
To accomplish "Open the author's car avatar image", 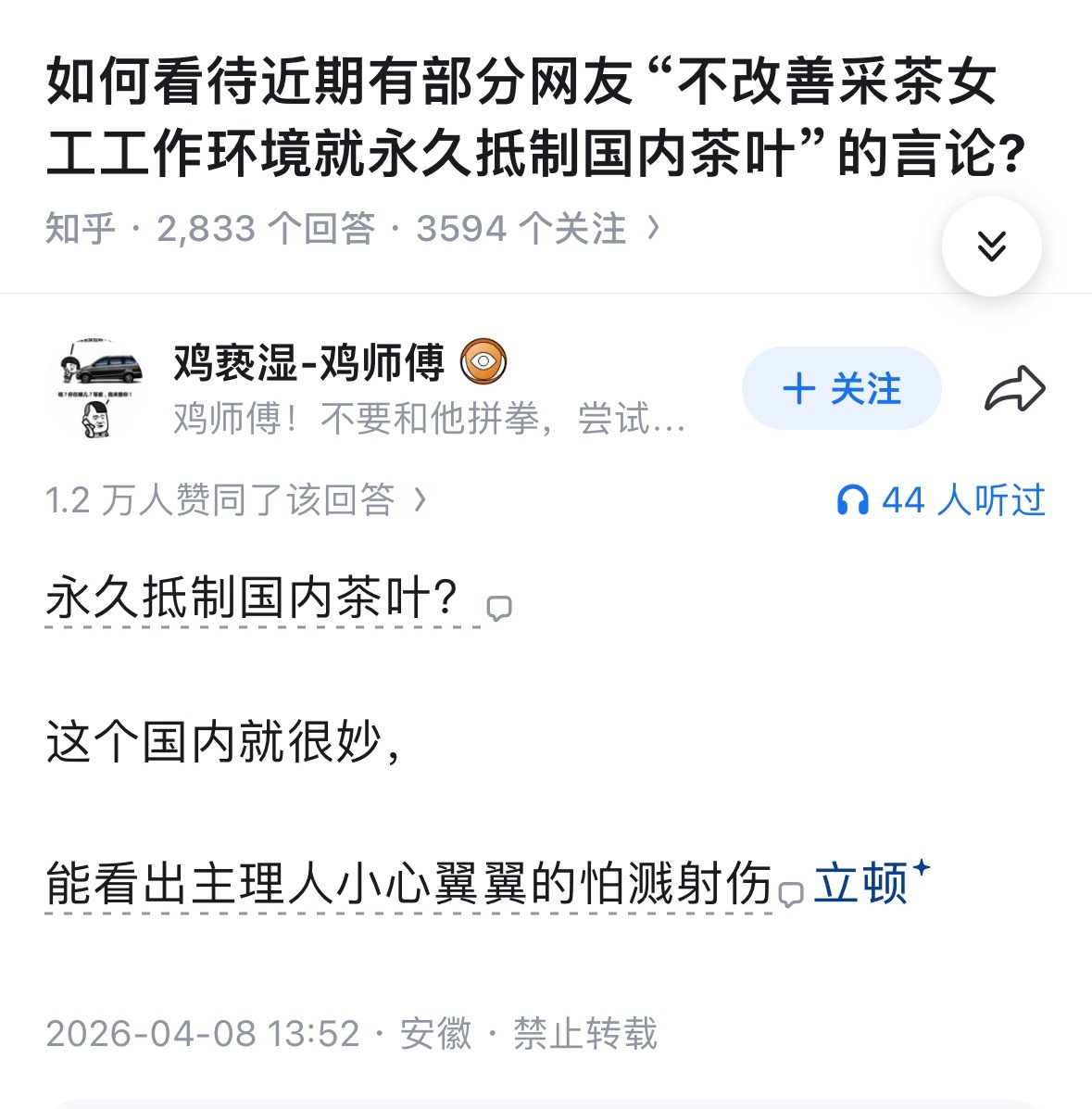I will tap(97, 386).
